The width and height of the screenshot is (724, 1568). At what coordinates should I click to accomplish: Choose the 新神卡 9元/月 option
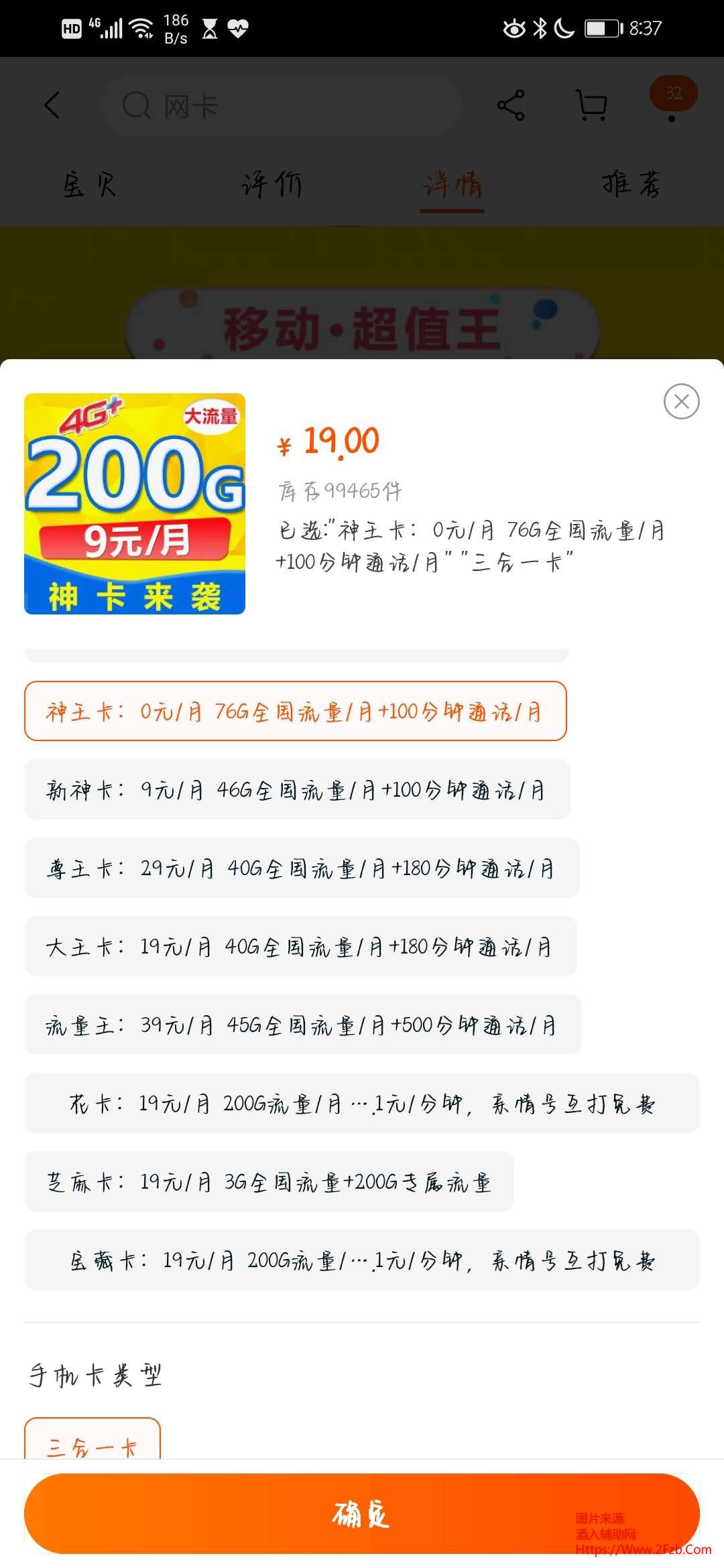[x=296, y=790]
